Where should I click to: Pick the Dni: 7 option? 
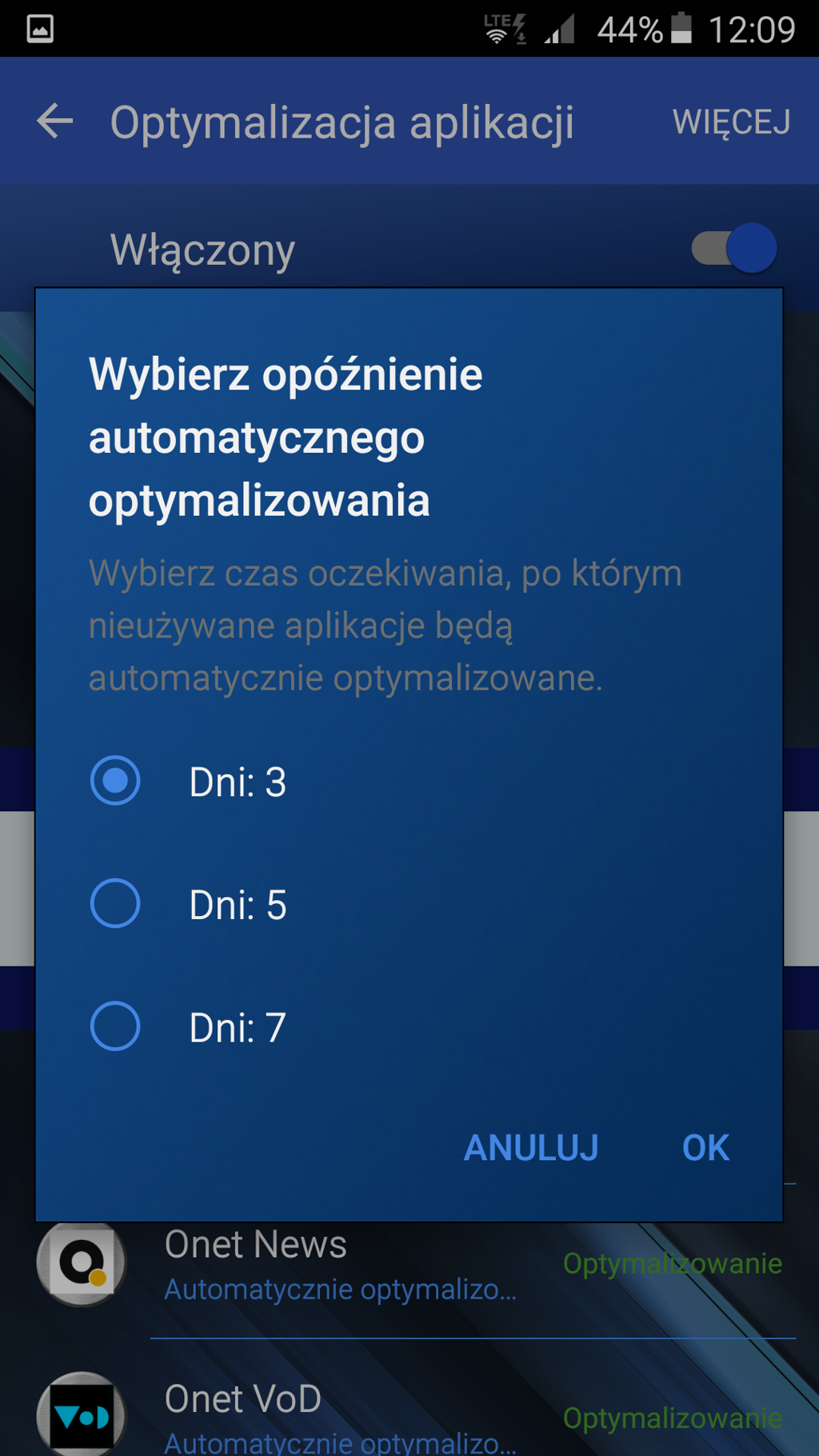point(115,1026)
